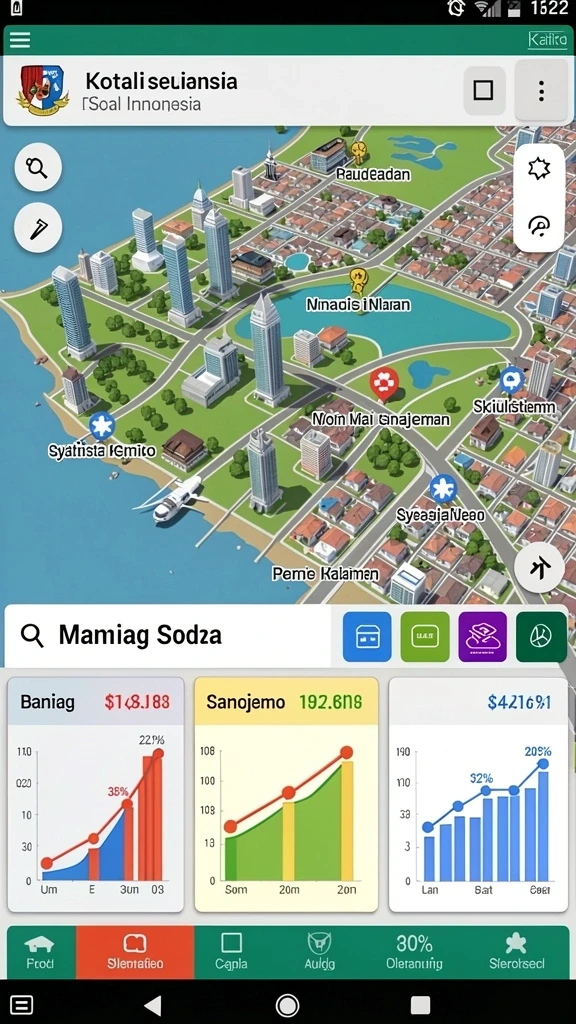
Task: Open the hamburger menu
Action: [20, 40]
